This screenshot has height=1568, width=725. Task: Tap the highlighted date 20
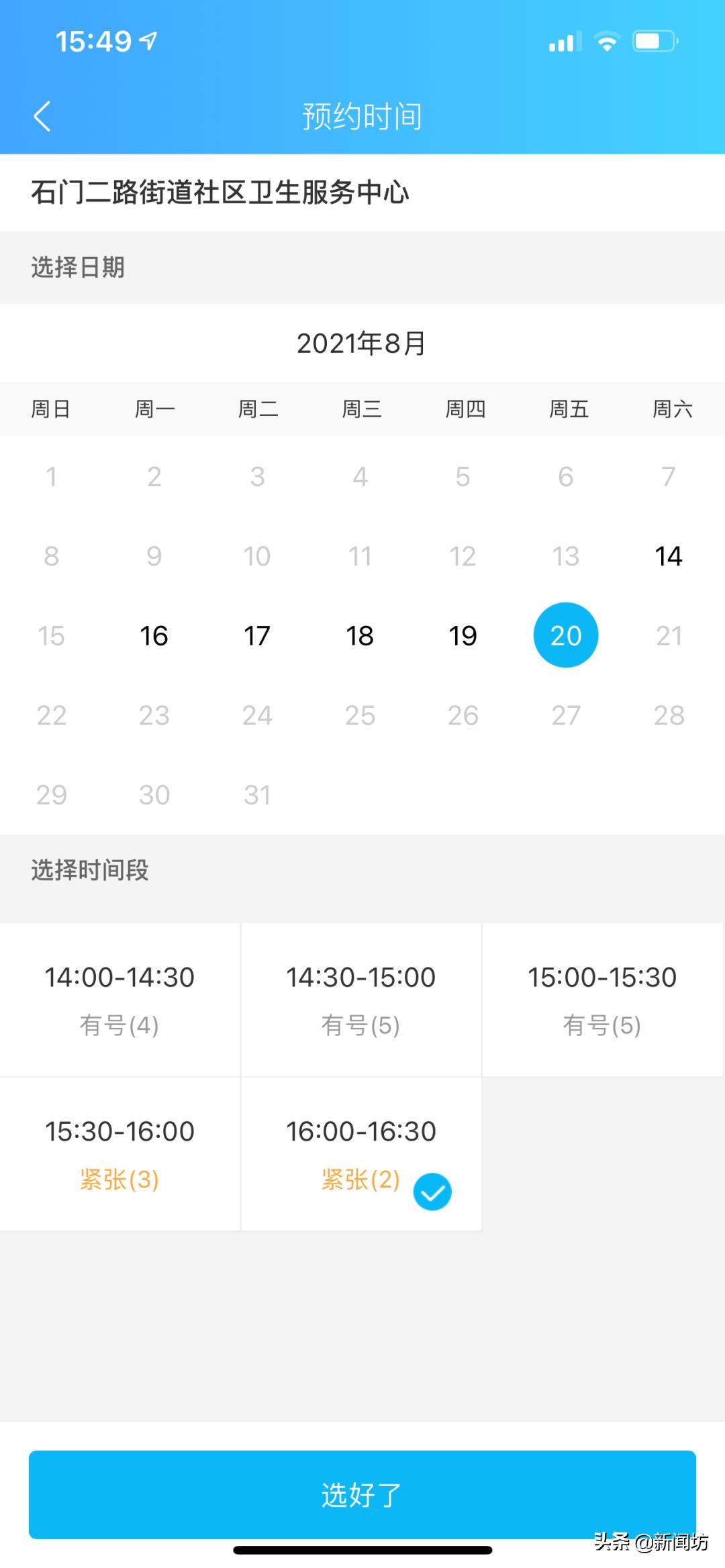click(566, 635)
